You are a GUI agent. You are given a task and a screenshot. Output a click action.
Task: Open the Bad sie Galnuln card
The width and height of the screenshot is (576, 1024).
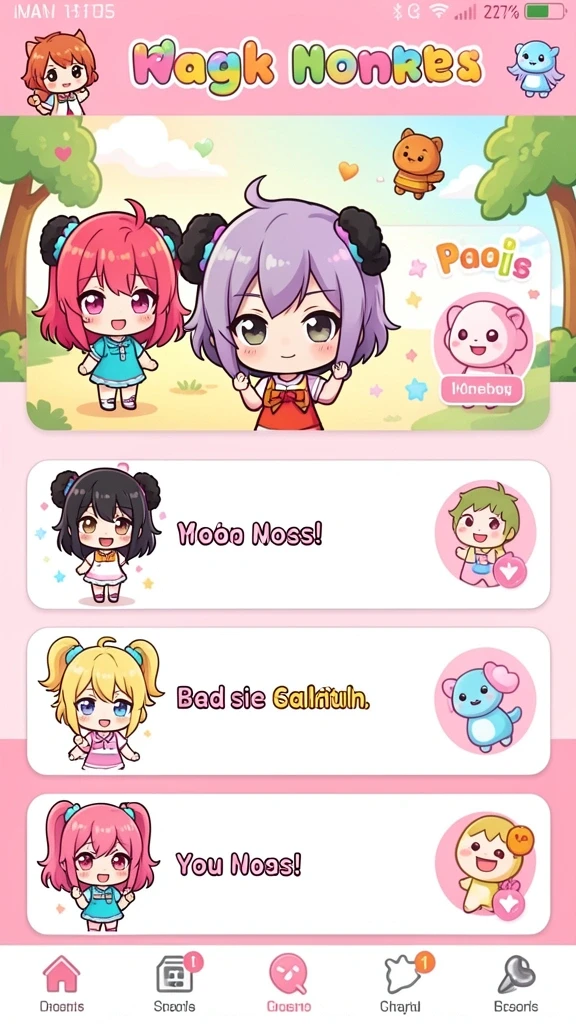[x=288, y=701]
